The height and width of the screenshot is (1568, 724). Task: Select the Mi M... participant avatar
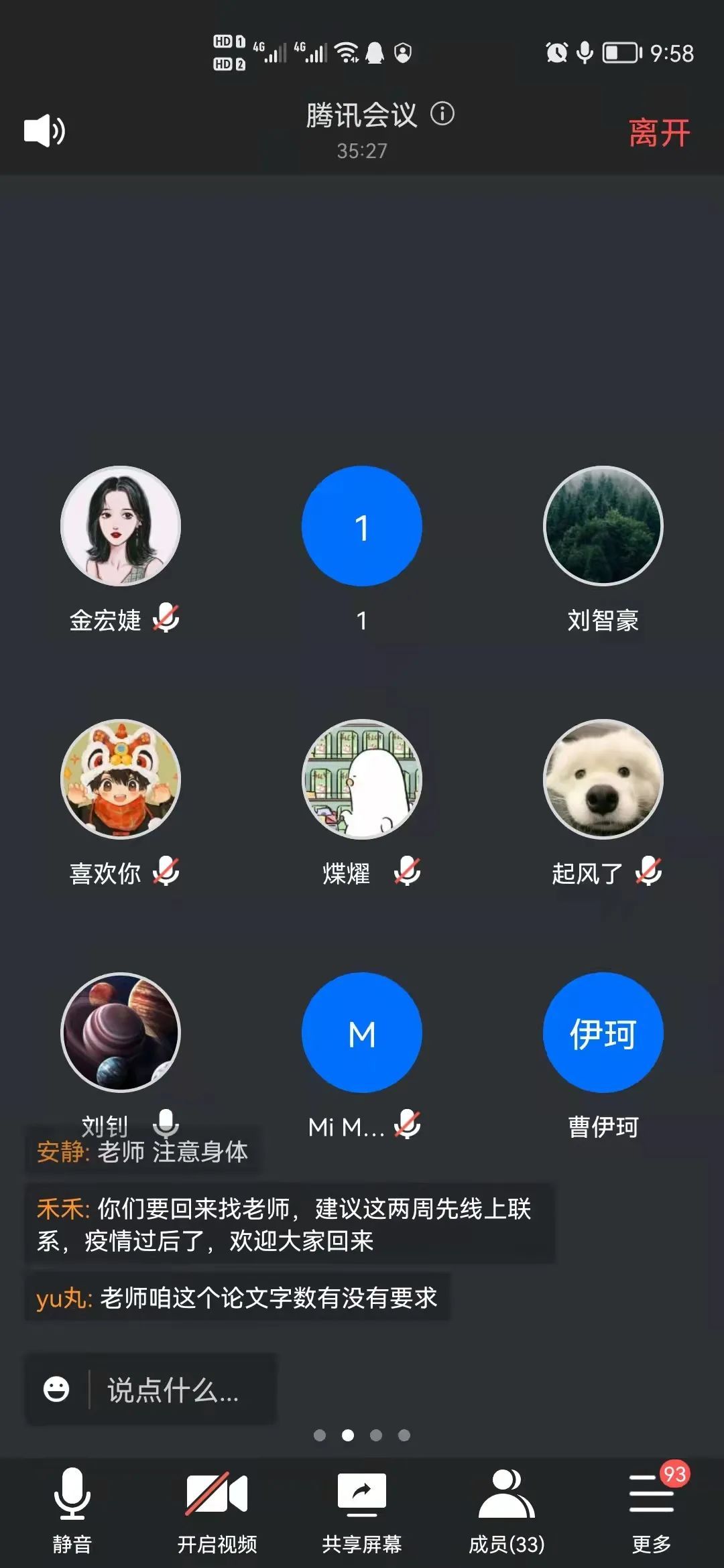362,1033
